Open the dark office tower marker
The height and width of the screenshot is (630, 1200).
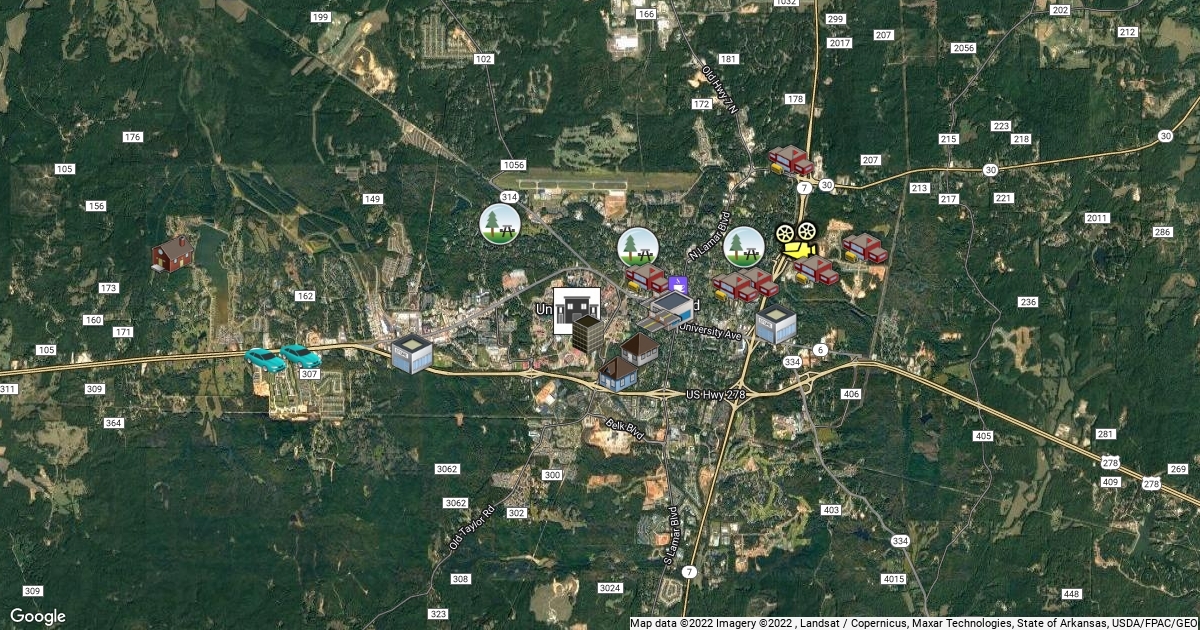tap(588, 334)
